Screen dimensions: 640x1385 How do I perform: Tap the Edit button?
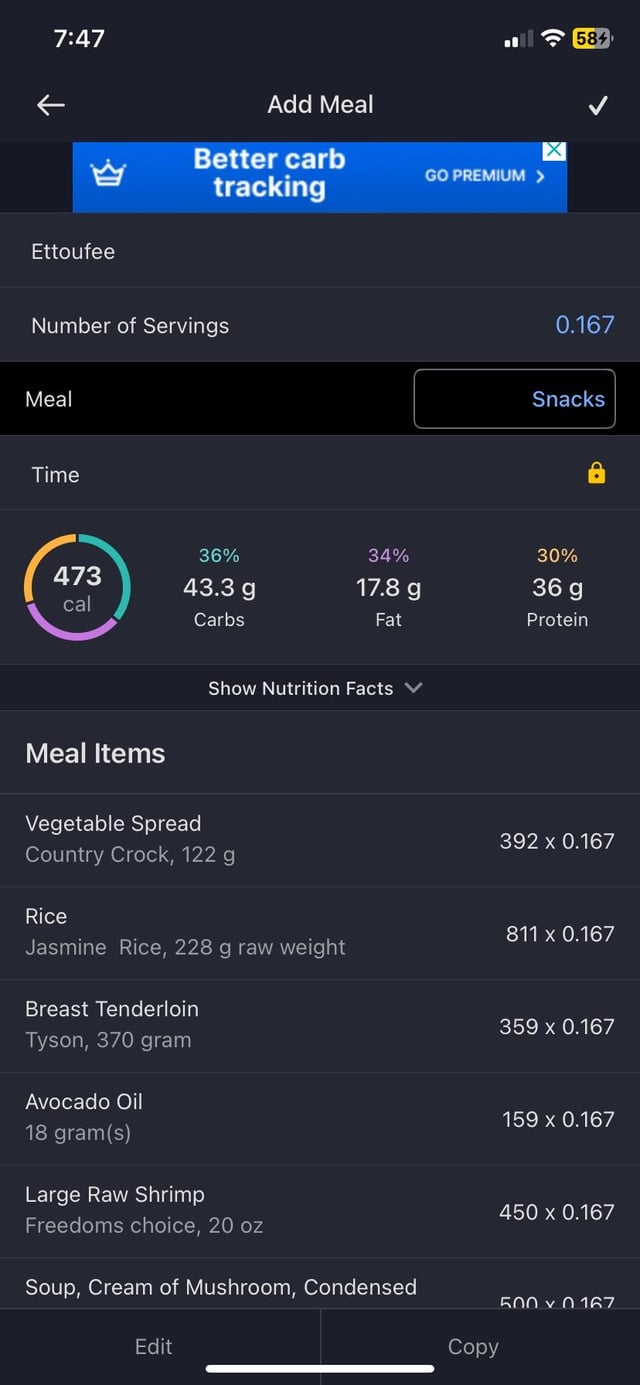tap(154, 1347)
